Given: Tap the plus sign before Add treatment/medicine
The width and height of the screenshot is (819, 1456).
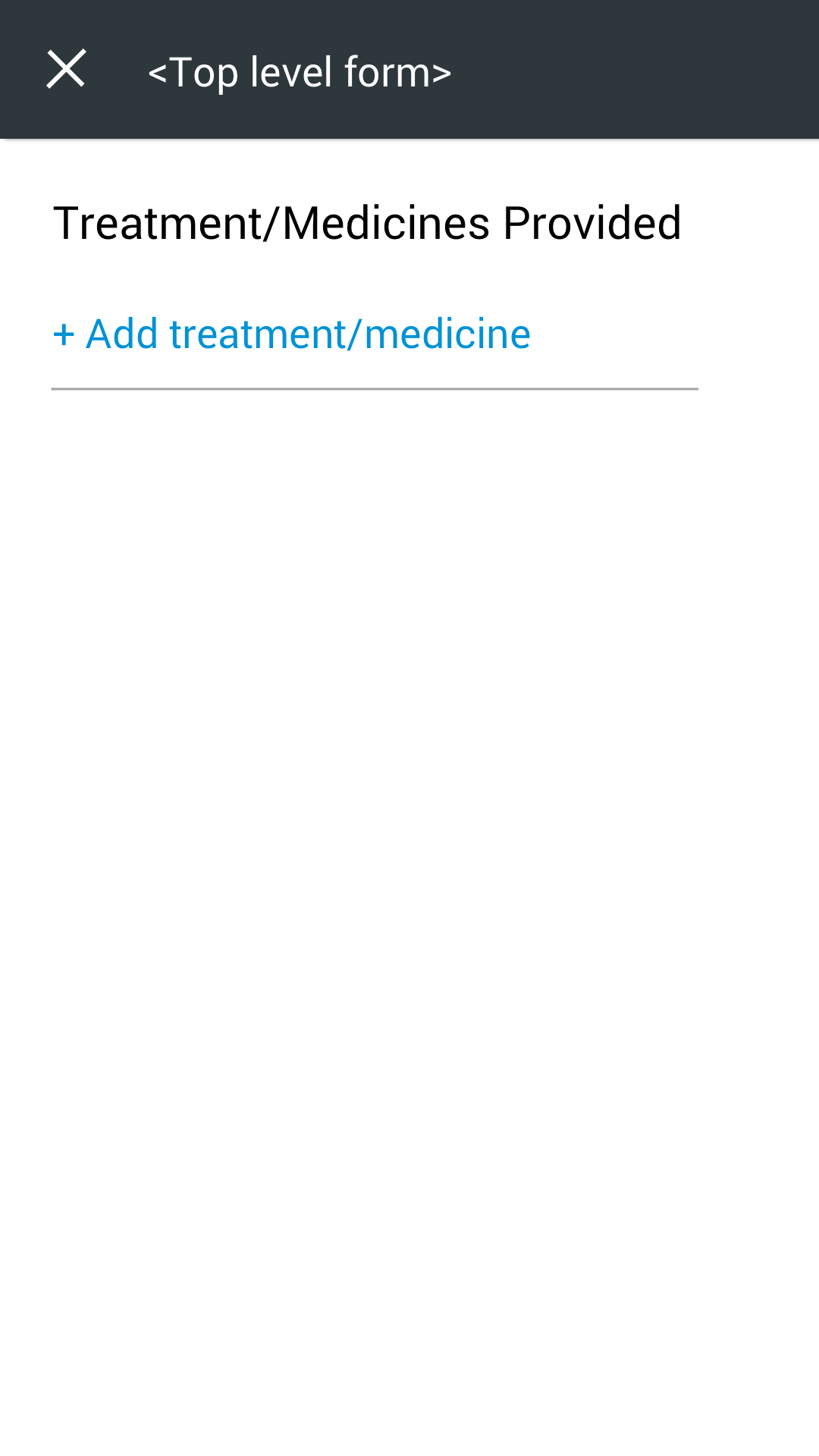Looking at the screenshot, I should pyautogui.click(x=63, y=333).
